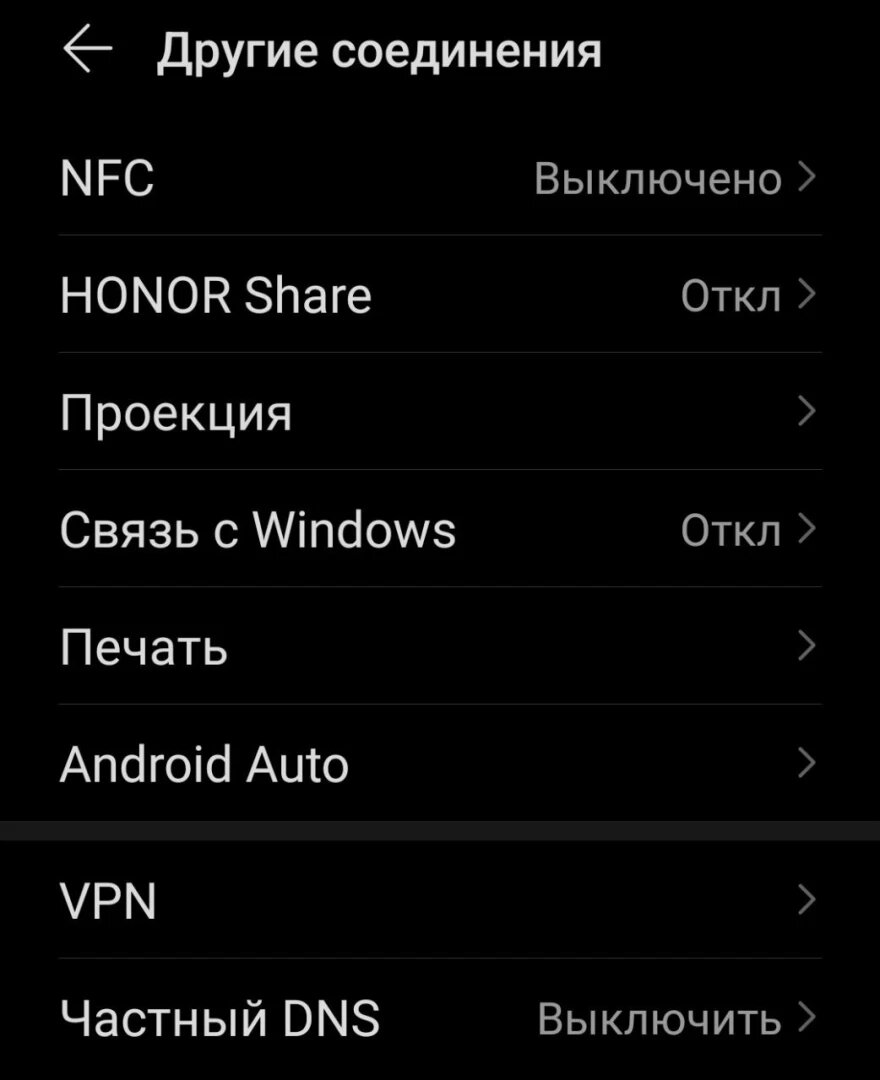
Task: Go back using the arrow icon
Action: [x=87, y=50]
